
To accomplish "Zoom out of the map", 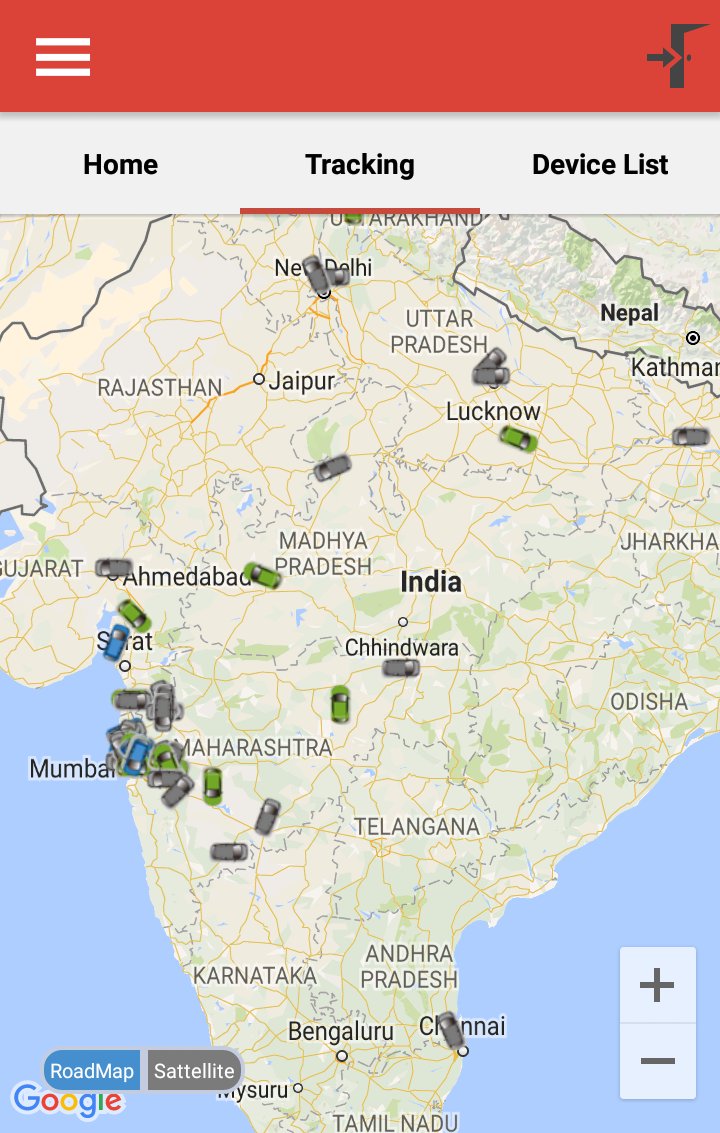I will coord(657,1061).
